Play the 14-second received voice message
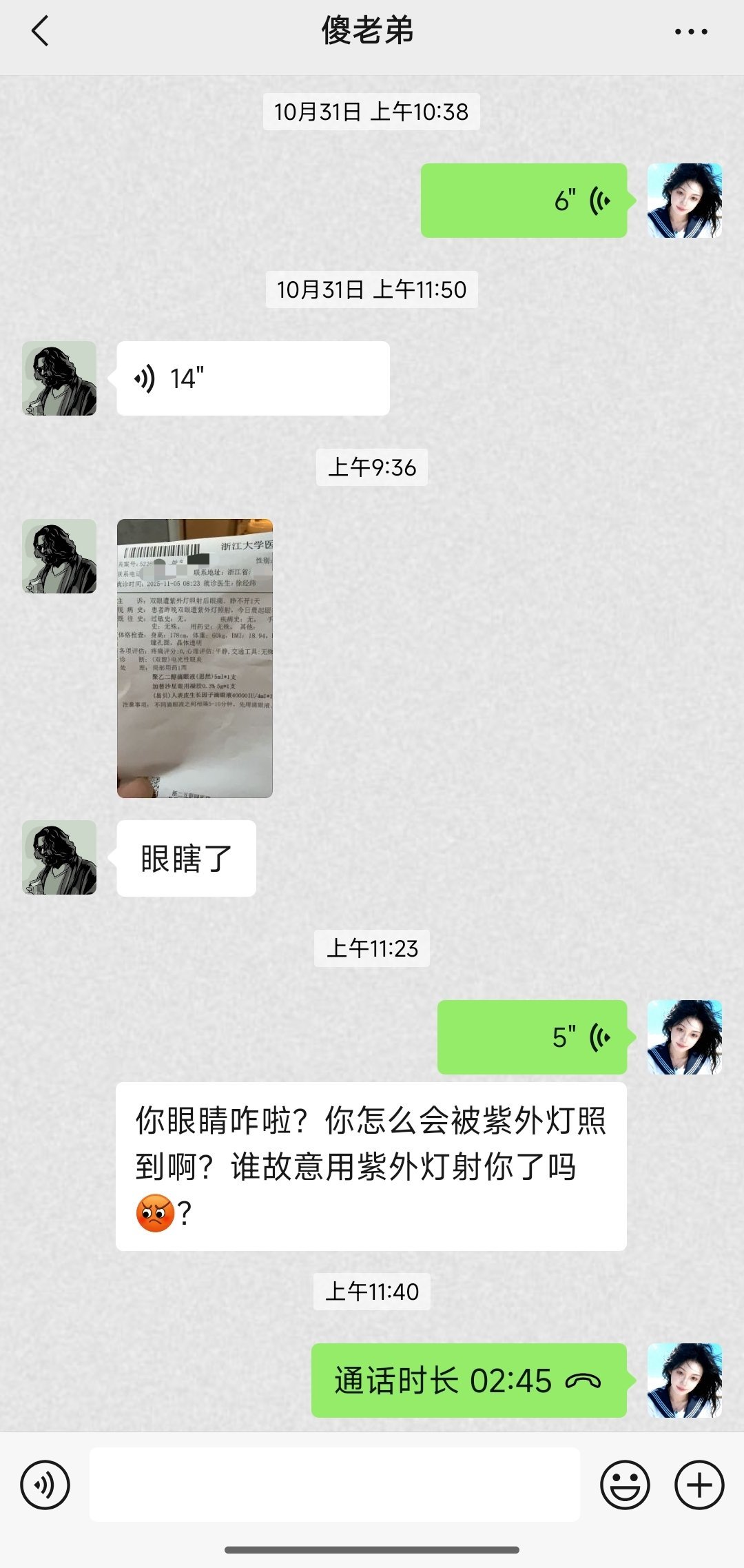The width and height of the screenshot is (744, 1568). (x=253, y=378)
